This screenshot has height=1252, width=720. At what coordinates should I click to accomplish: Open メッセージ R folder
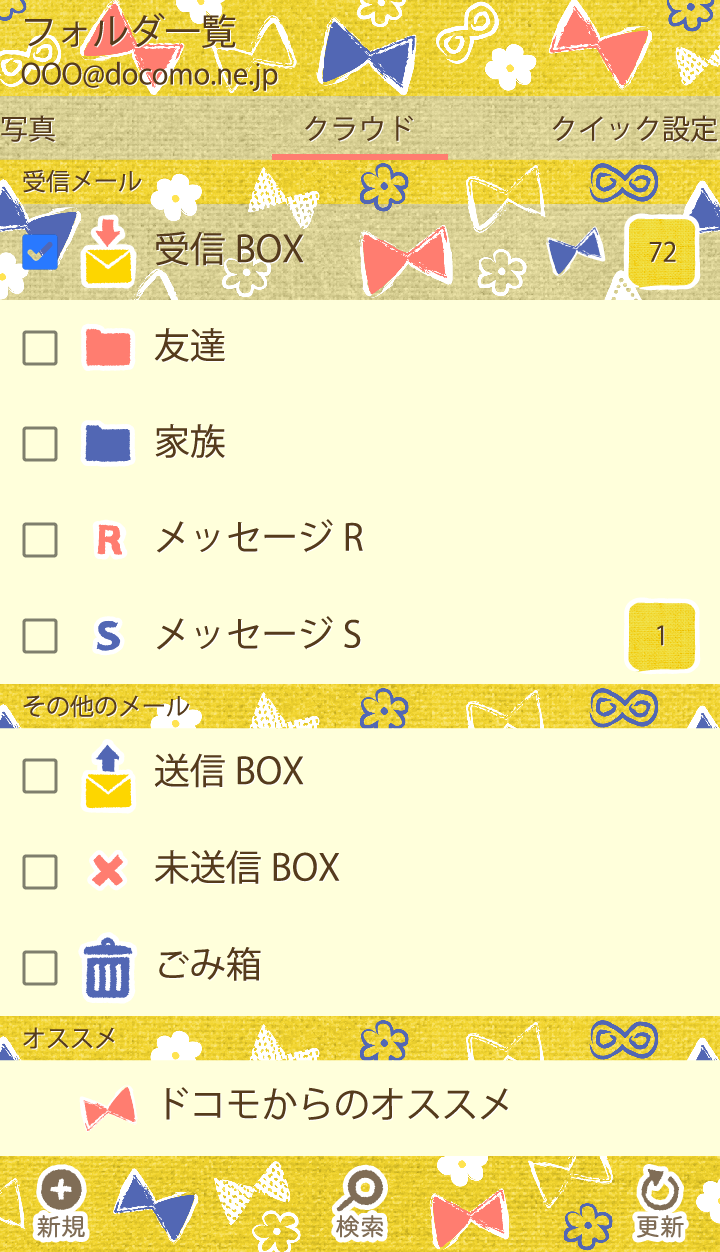(258, 539)
